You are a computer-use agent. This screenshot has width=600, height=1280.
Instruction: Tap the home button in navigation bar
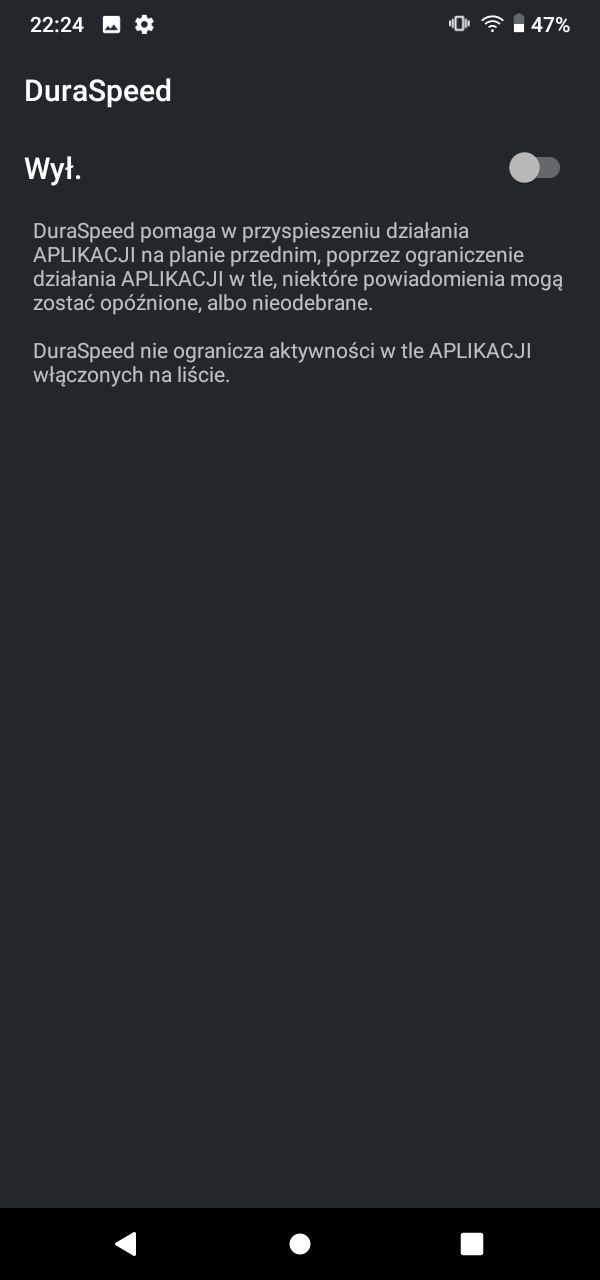click(x=300, y=1243)
